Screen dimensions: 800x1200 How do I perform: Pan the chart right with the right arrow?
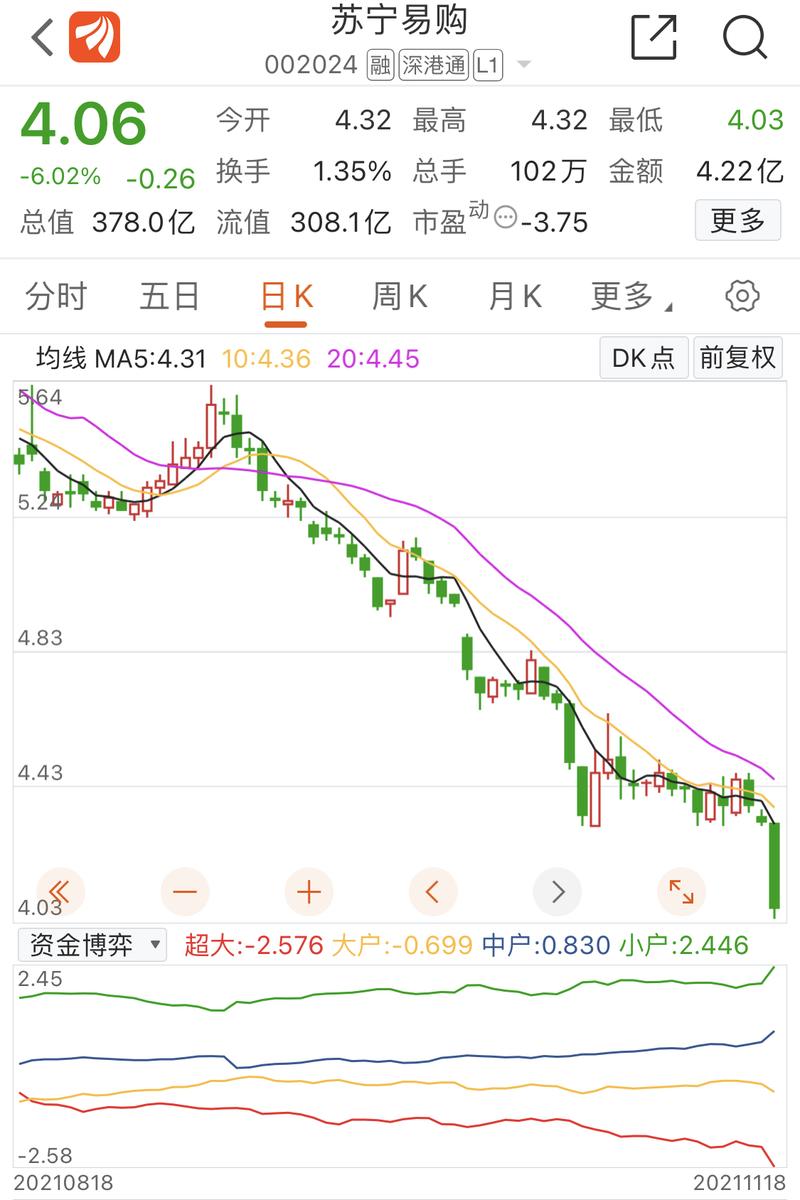557,891
